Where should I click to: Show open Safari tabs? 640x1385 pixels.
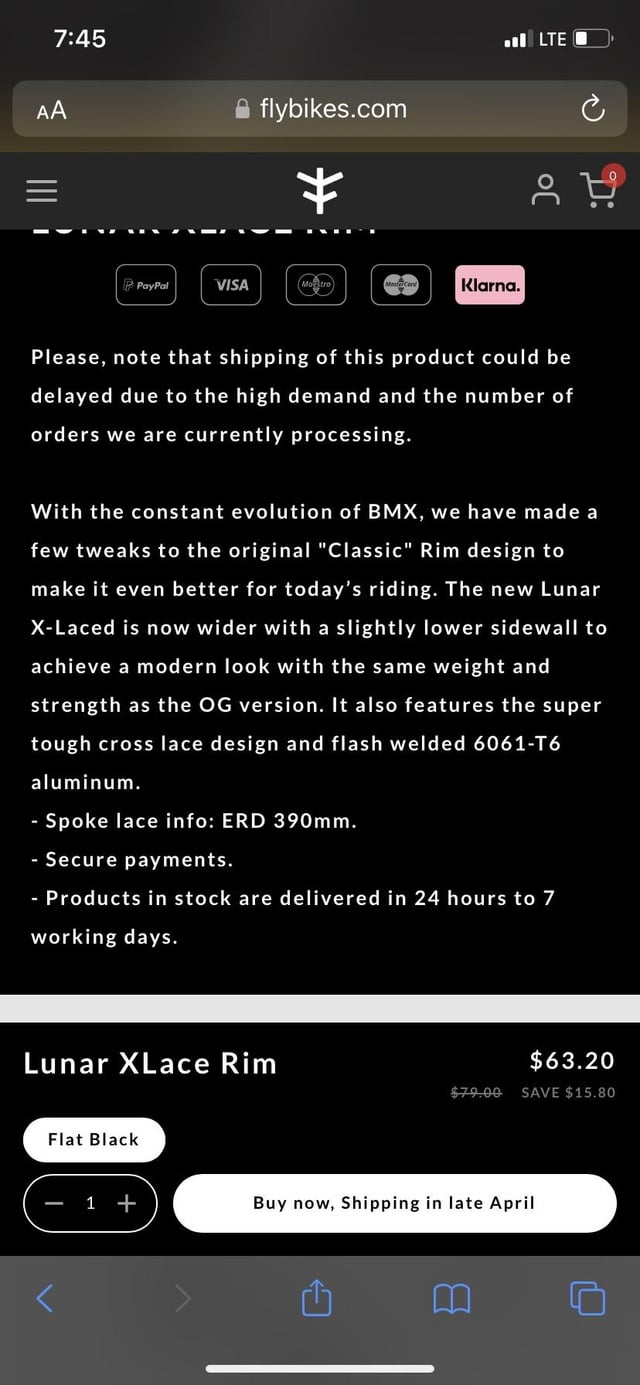587,1298
